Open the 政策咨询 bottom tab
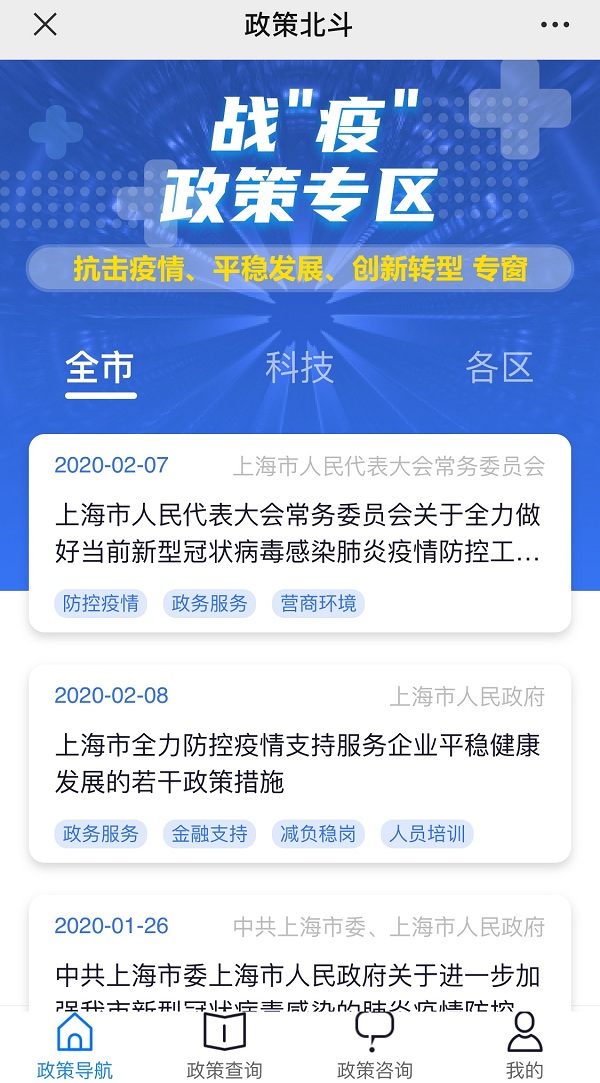This screenshot has width=600, height=1083. tap(374, 1046)
